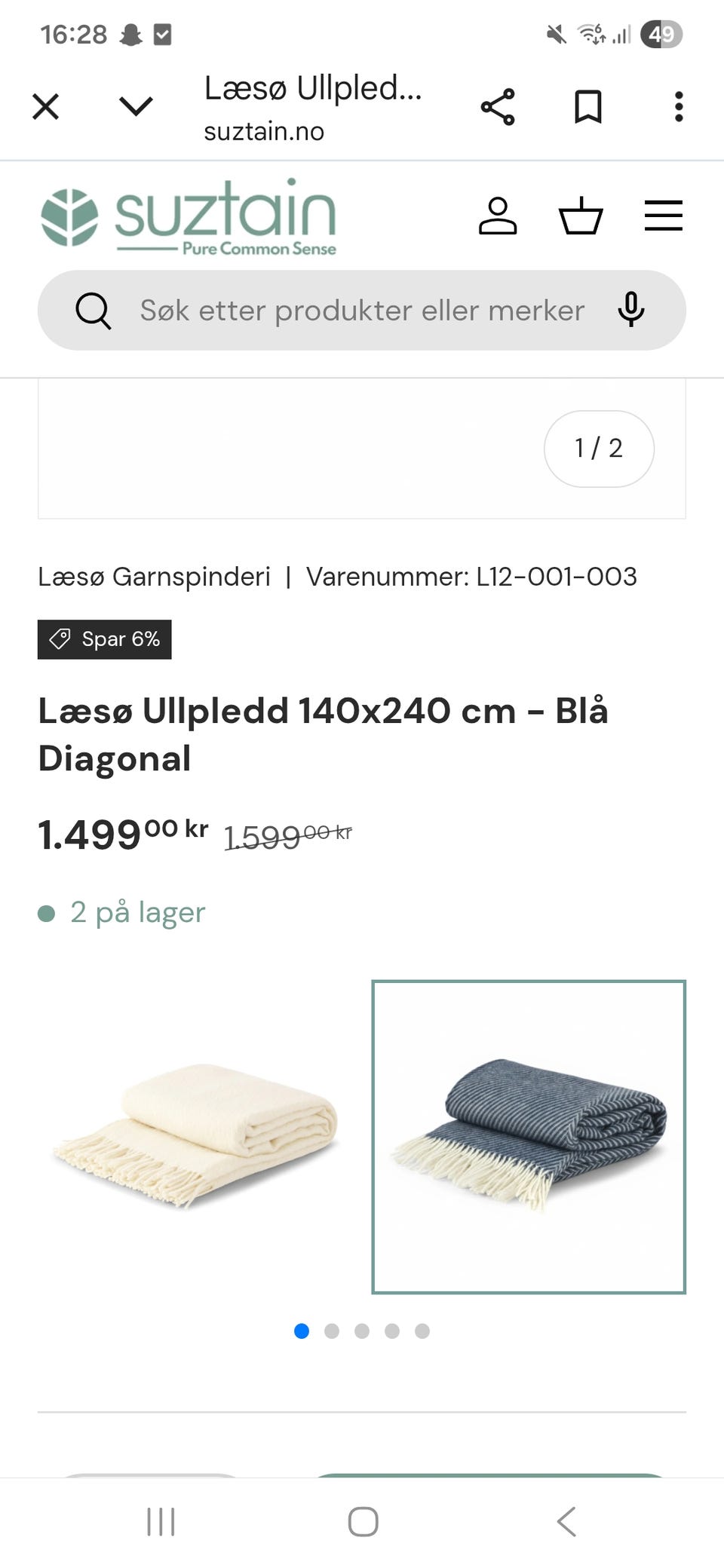The height and width of the screenshot is (1568, 724).
Task: Open browser options via the three-dot menu
Action: click(x=678, y=106)
